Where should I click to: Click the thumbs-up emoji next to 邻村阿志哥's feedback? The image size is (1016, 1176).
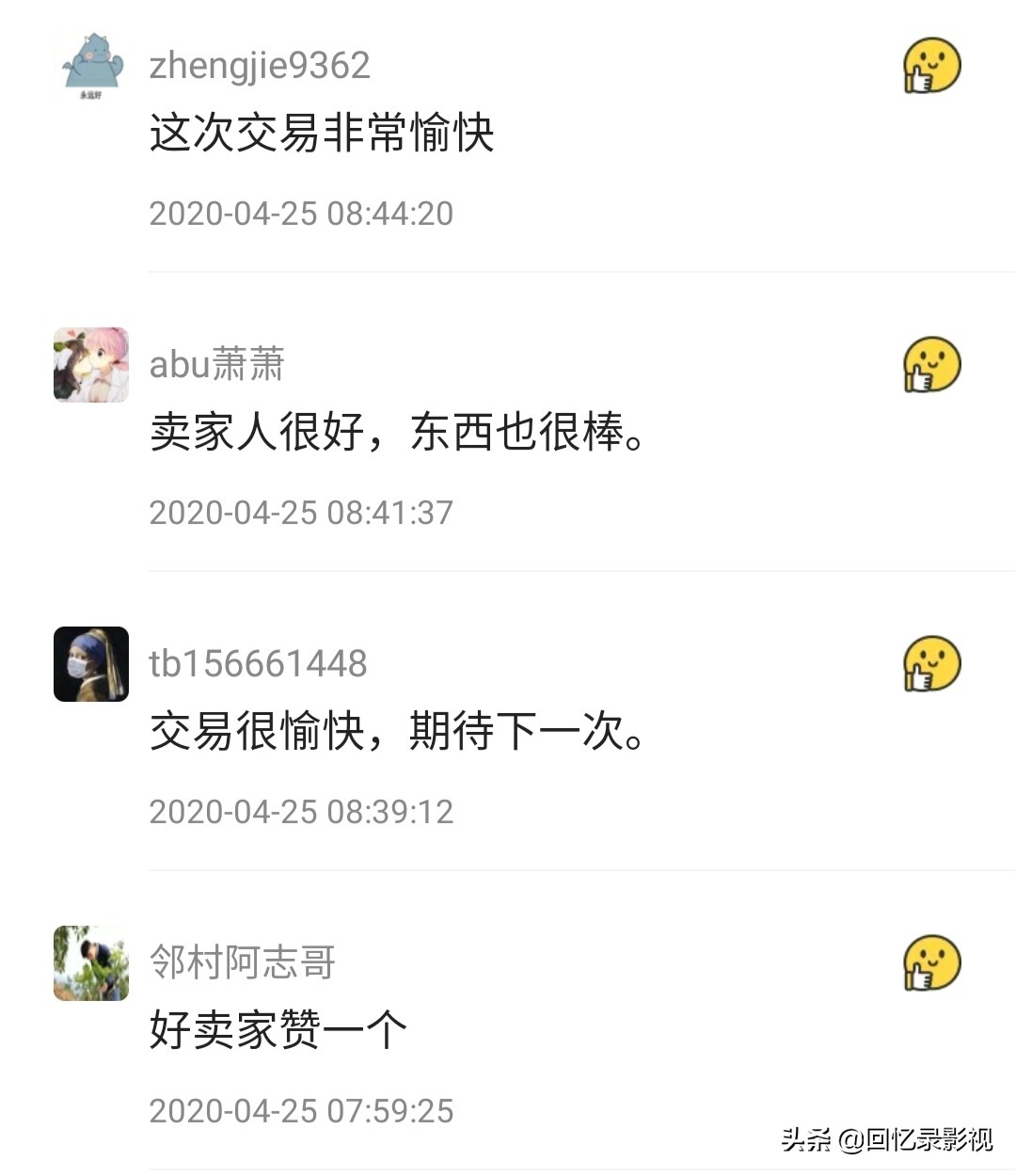(930, 961)
